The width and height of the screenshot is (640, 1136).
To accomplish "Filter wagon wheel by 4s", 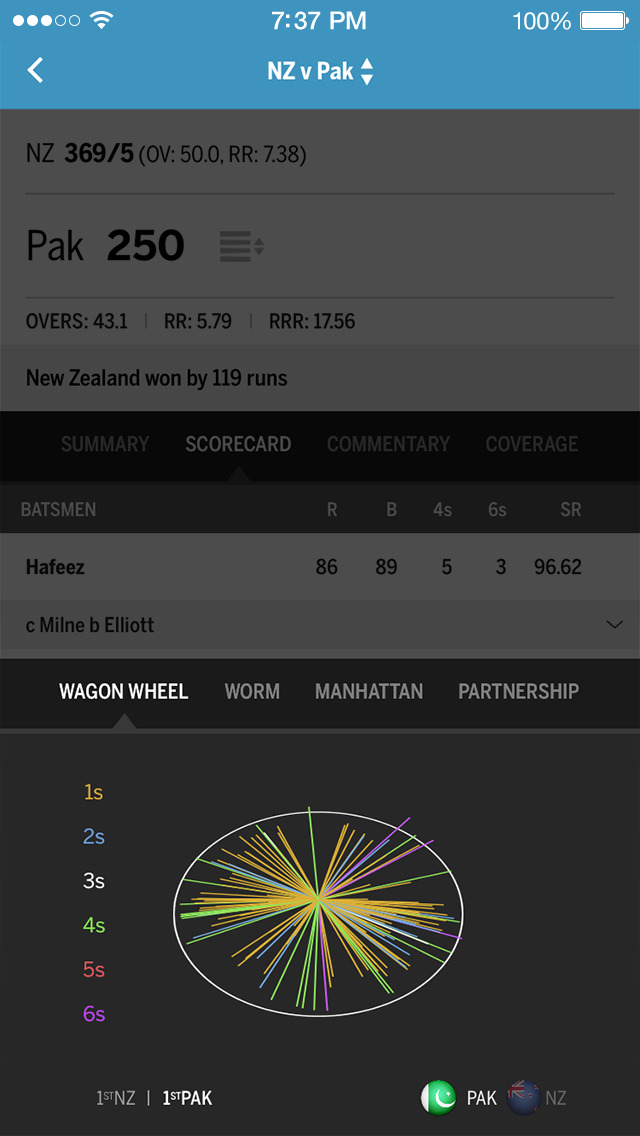I will click(94, 926).
